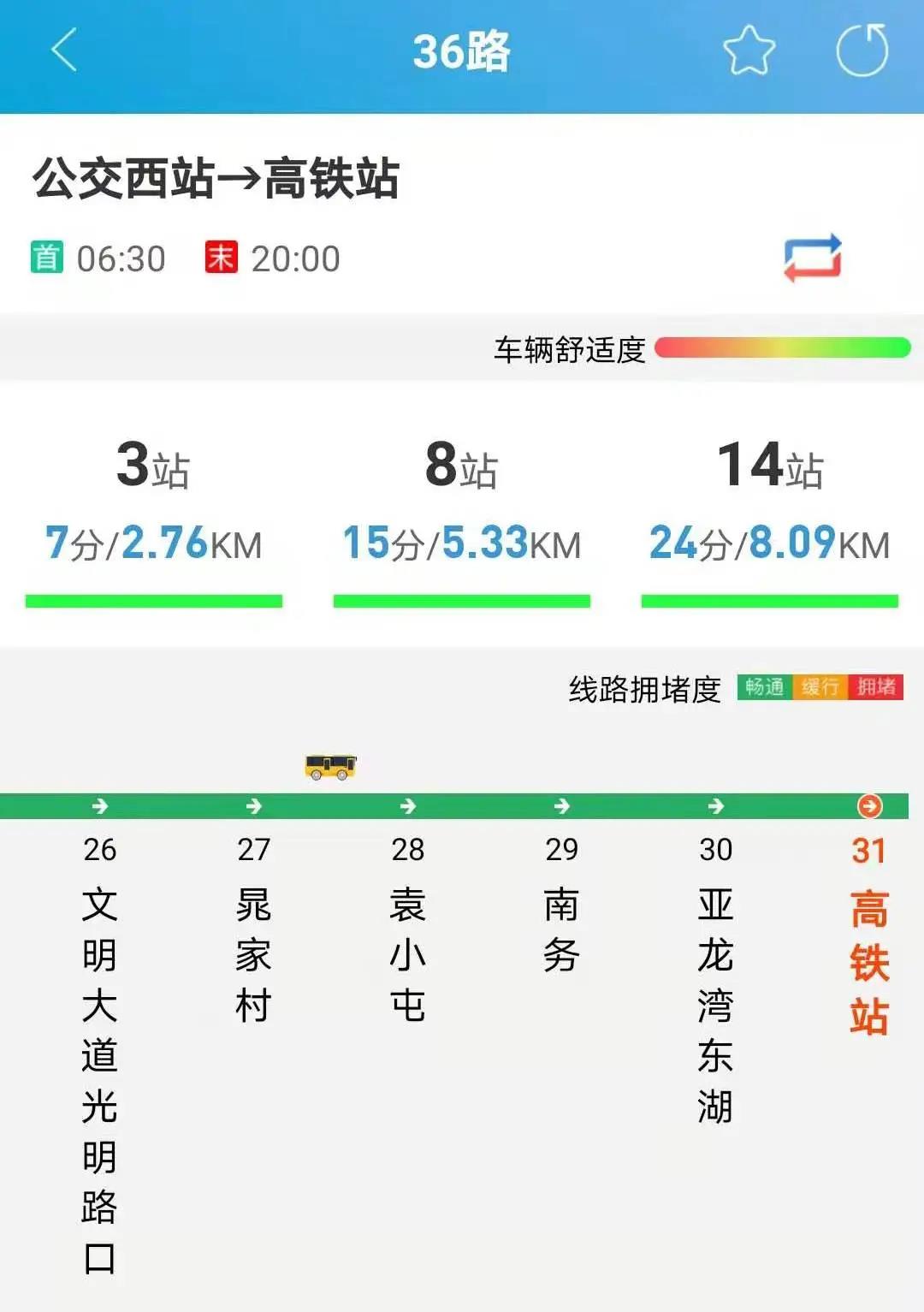Tap the yellow bus on the route line
Screen dimensions: 924x1312
pyautogui.click(x=330, y=766)
